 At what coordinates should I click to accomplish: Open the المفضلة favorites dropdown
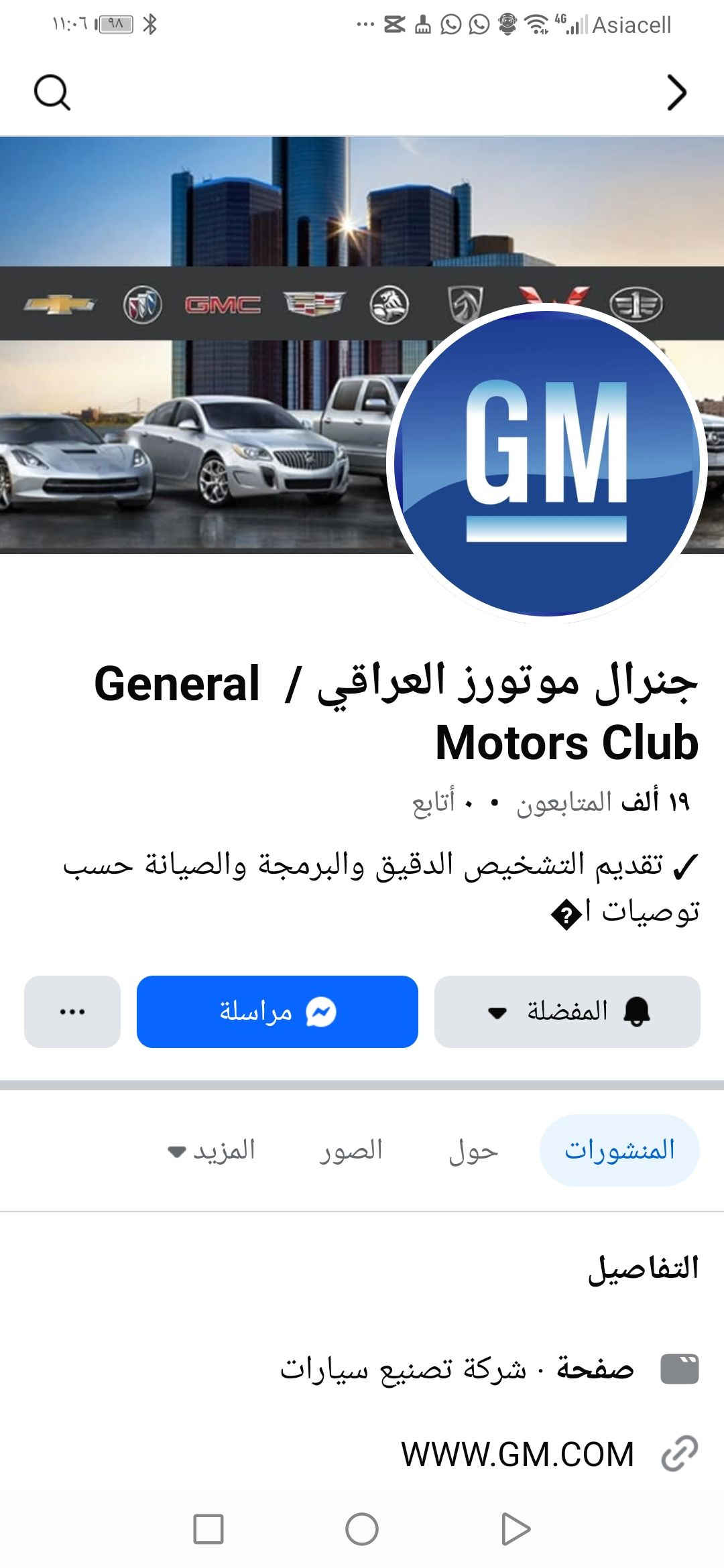(x=567, y=1012)
